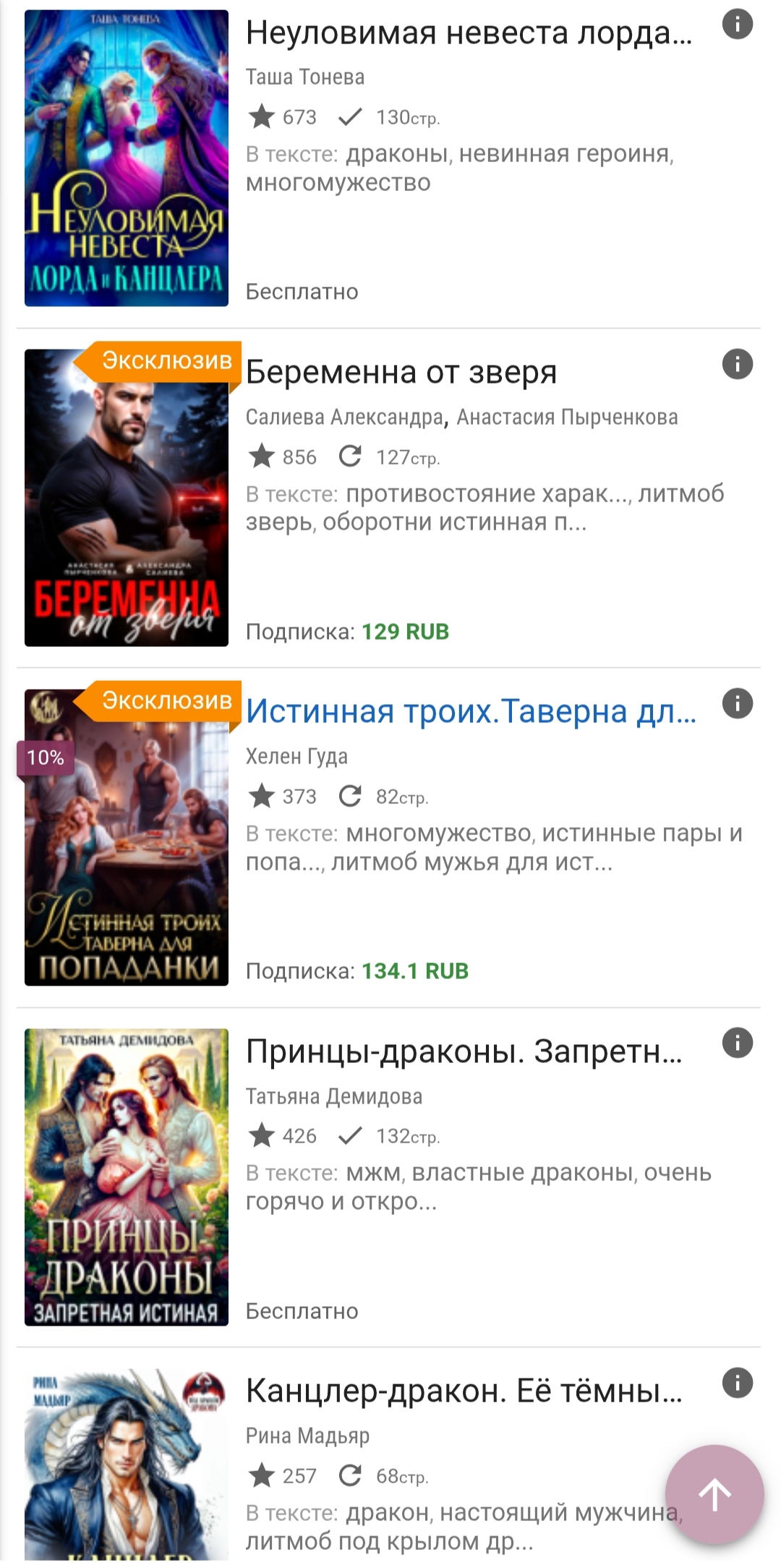The height and width of the screenshot is (1568, 781).
Task: Show info for Истинная троих. Таверна
Action: click(737, 703)
